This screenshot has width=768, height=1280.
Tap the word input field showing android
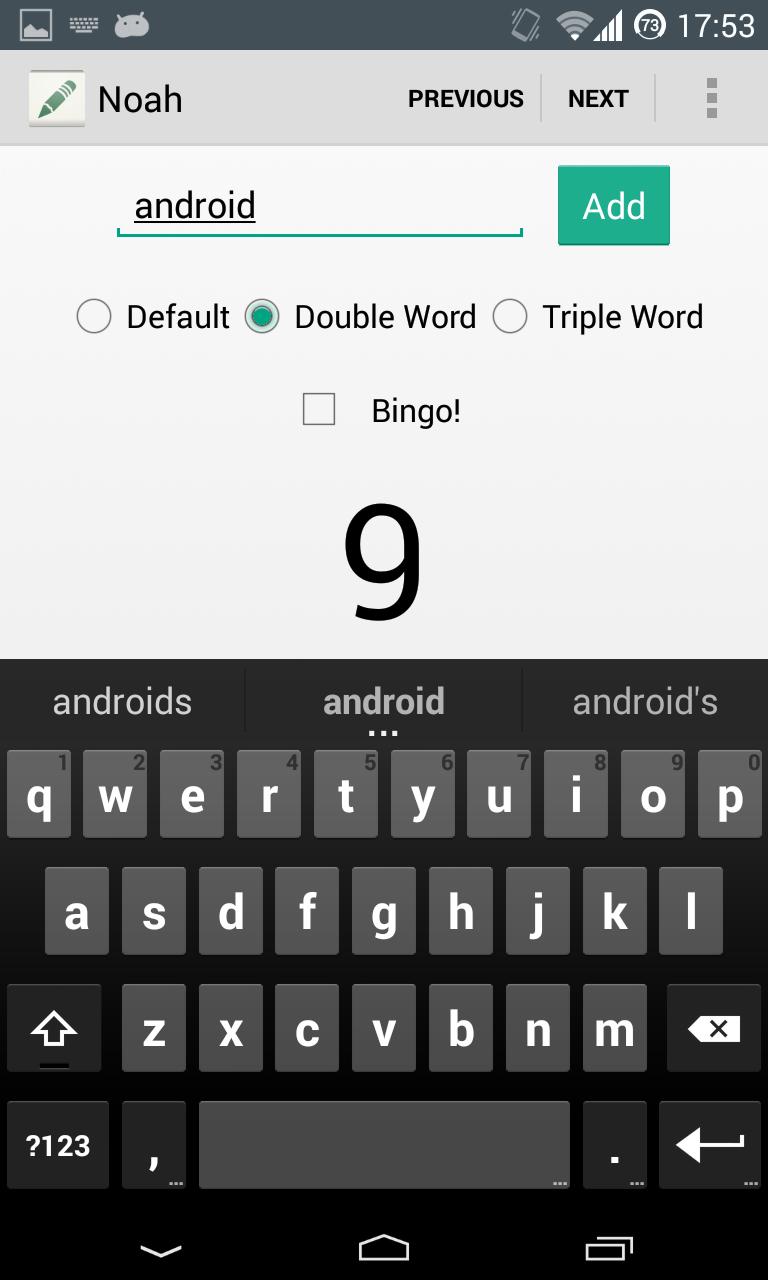(320, 206)
